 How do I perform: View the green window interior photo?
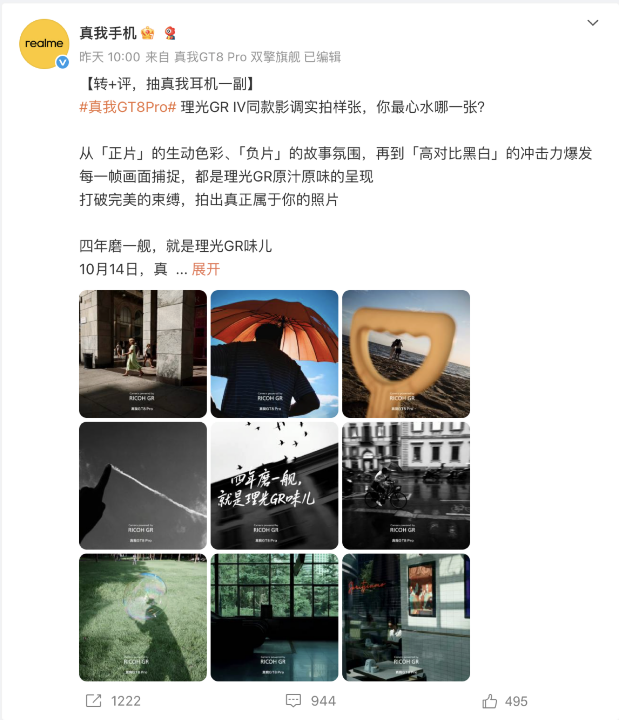(x=275, y=617)
